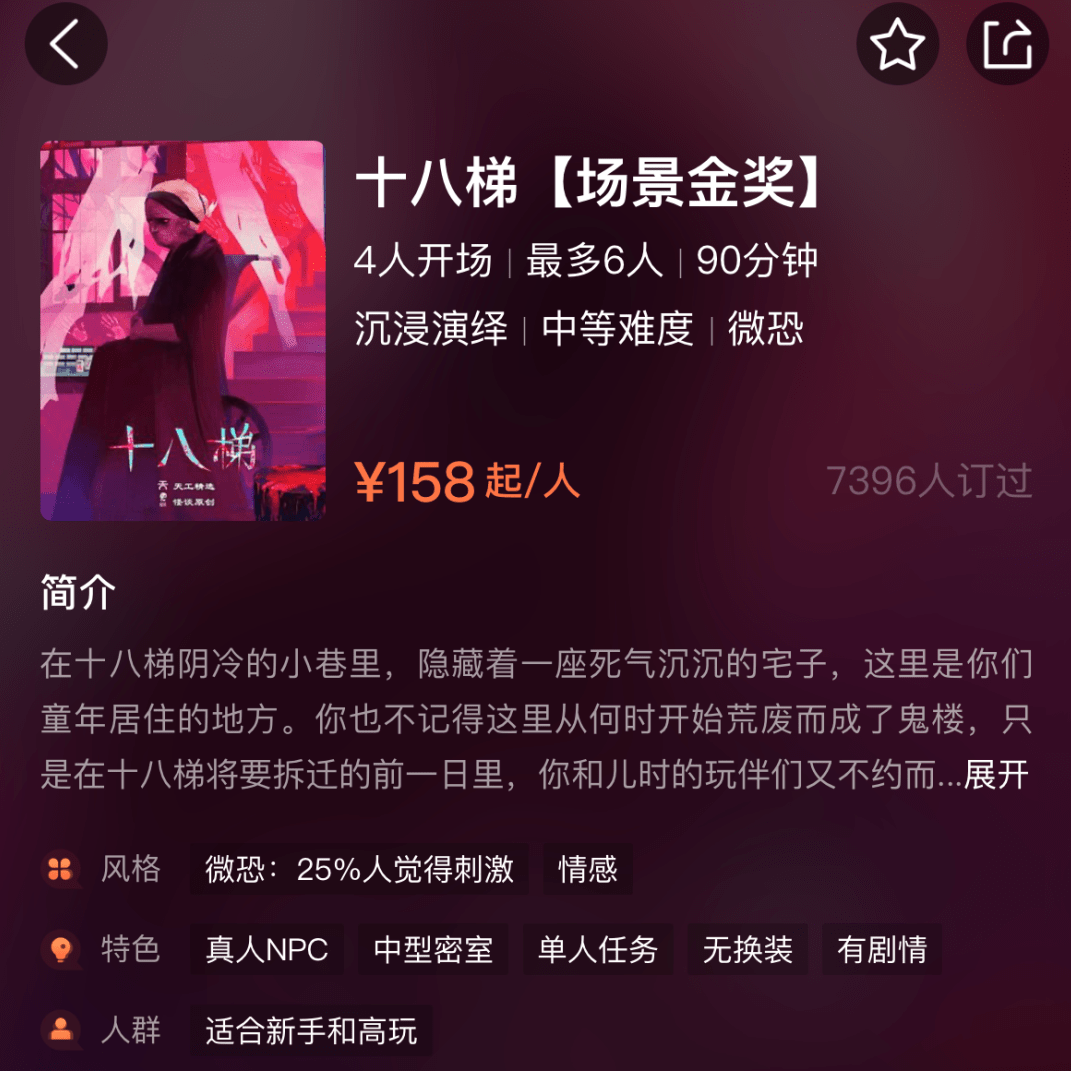Expand the full 简介 description via 展开
Screen dimensions: 1071x1071
tap(996, 775)
